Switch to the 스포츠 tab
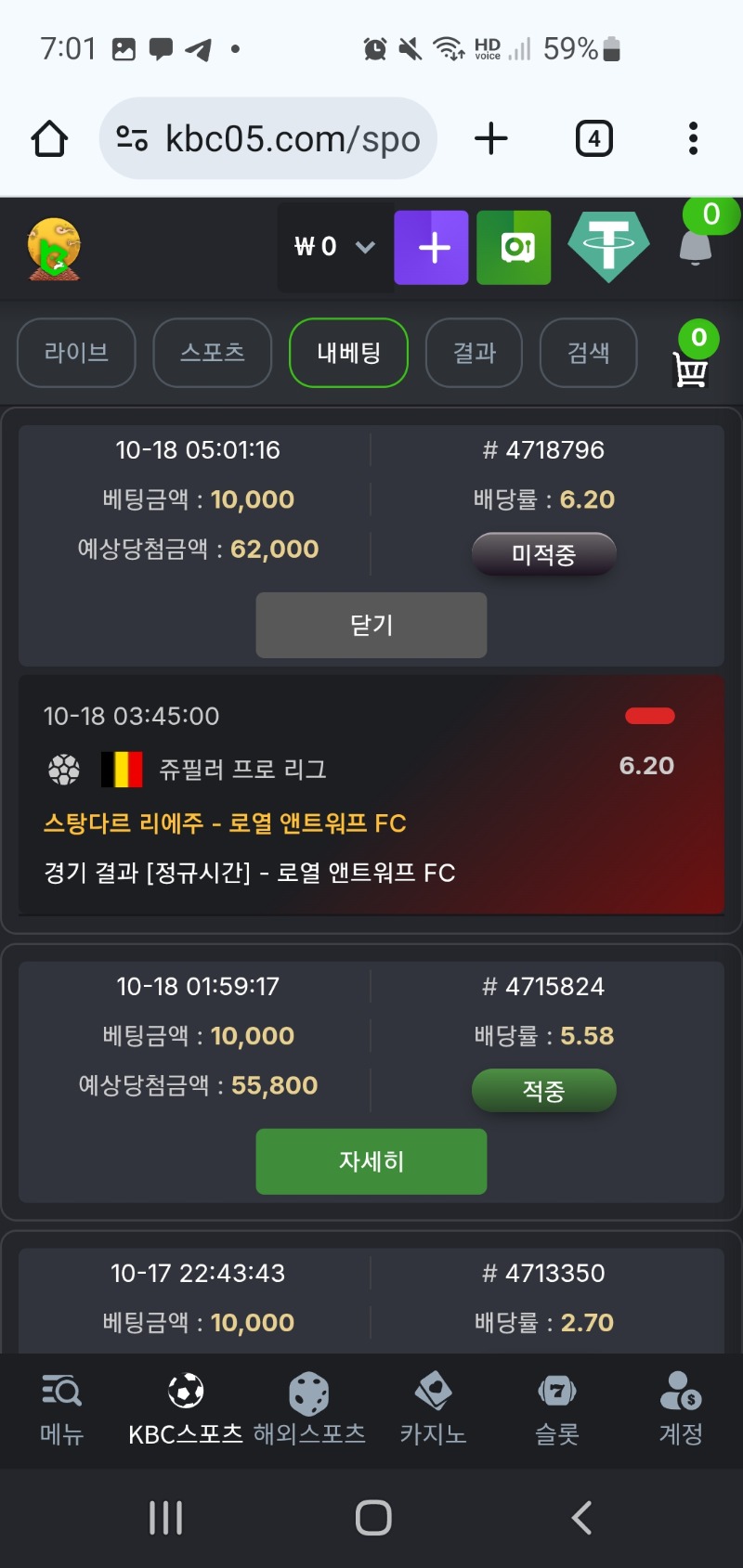The image size is (743, 1568). pyautogui.click(x=213, y=353)
